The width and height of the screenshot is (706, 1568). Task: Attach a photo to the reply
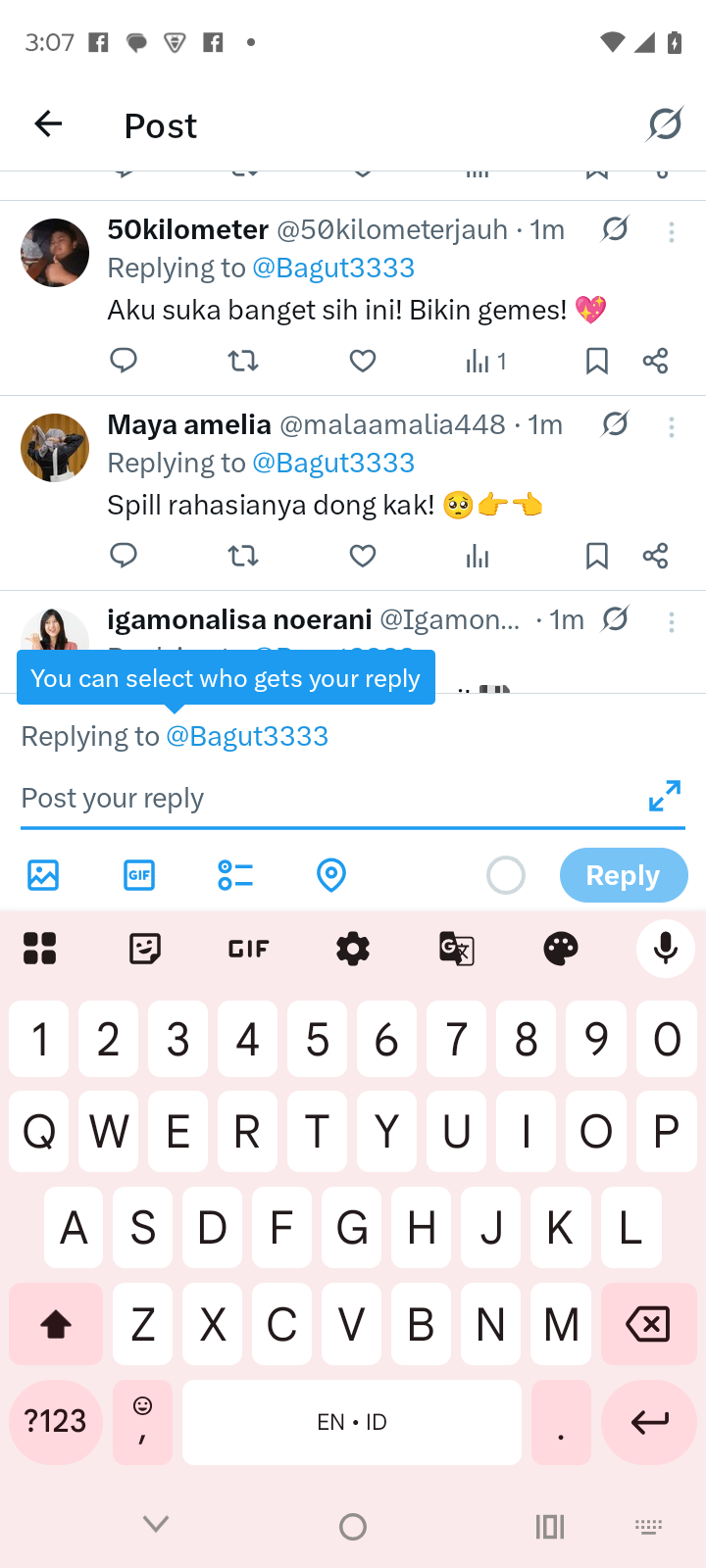coord(43,875)
